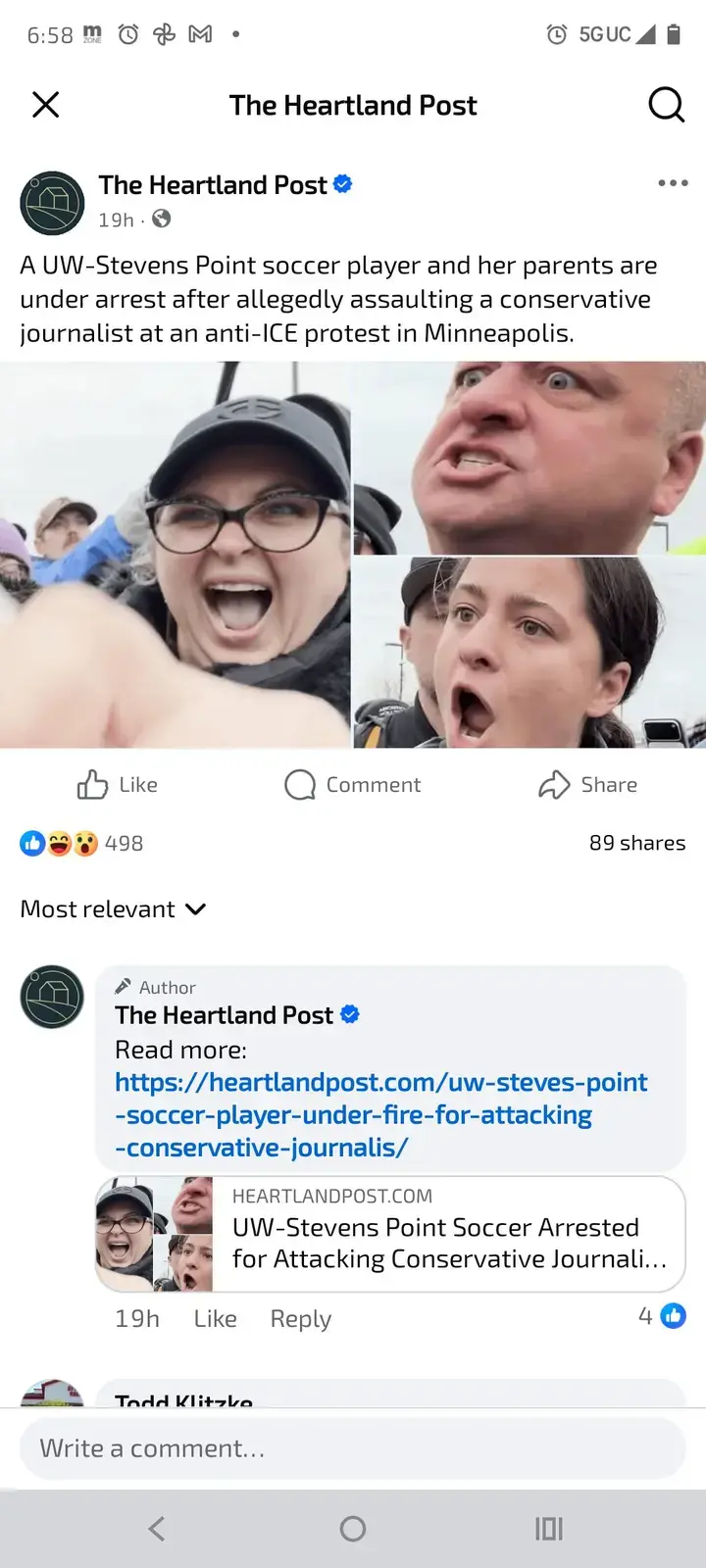Focus the Write a comment field
Viewport: 706px width, 1568px height.
click(x=353, y=1448)
